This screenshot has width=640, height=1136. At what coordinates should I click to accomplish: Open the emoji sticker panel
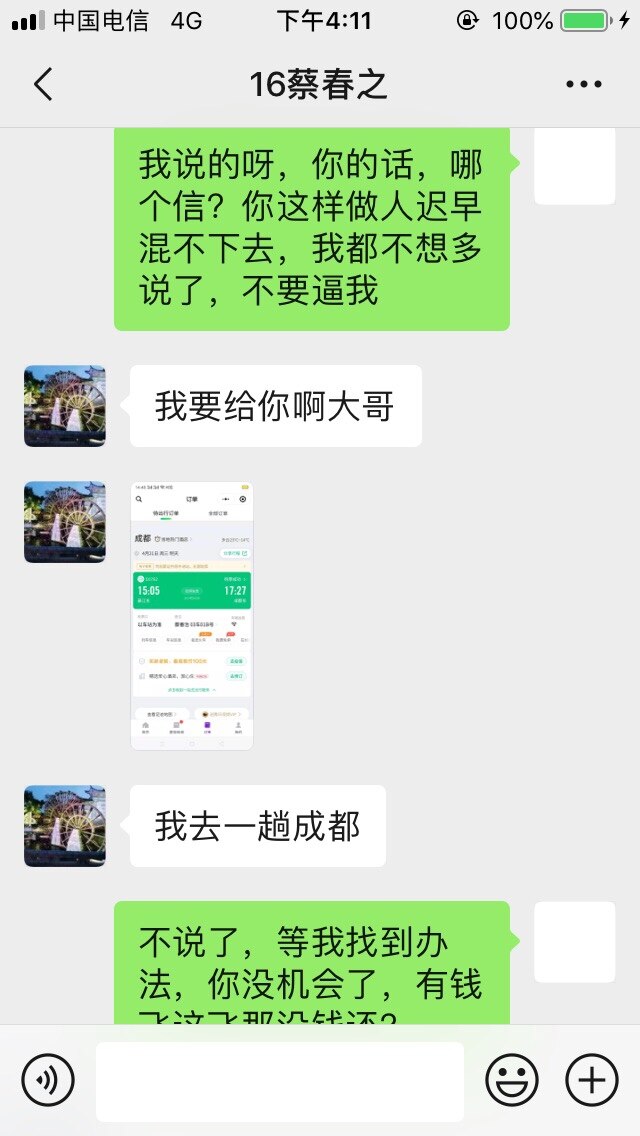(512, 1081)
